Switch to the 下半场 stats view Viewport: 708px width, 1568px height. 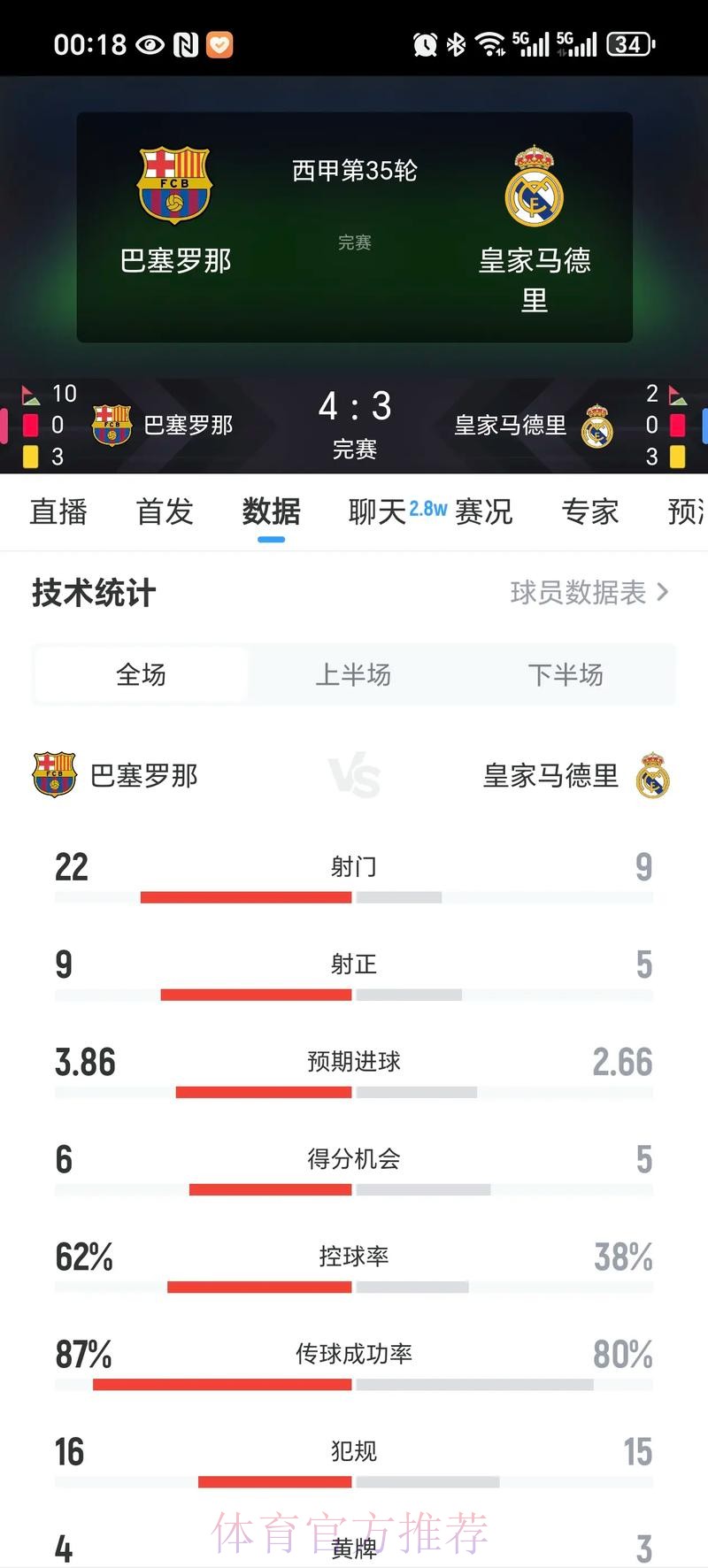coord(566,674)
